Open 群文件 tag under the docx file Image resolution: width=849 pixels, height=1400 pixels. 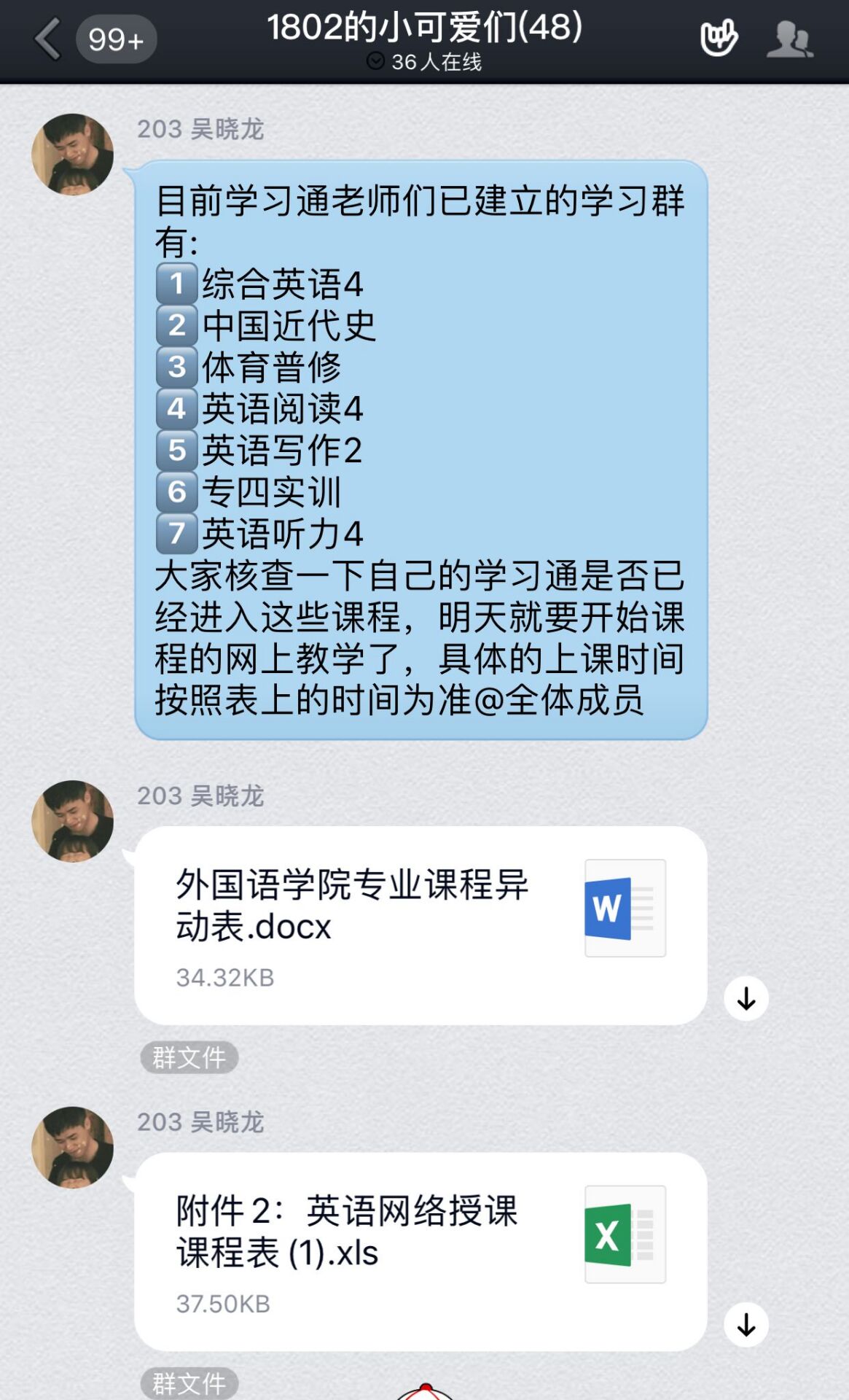[x=189, y=1057]
